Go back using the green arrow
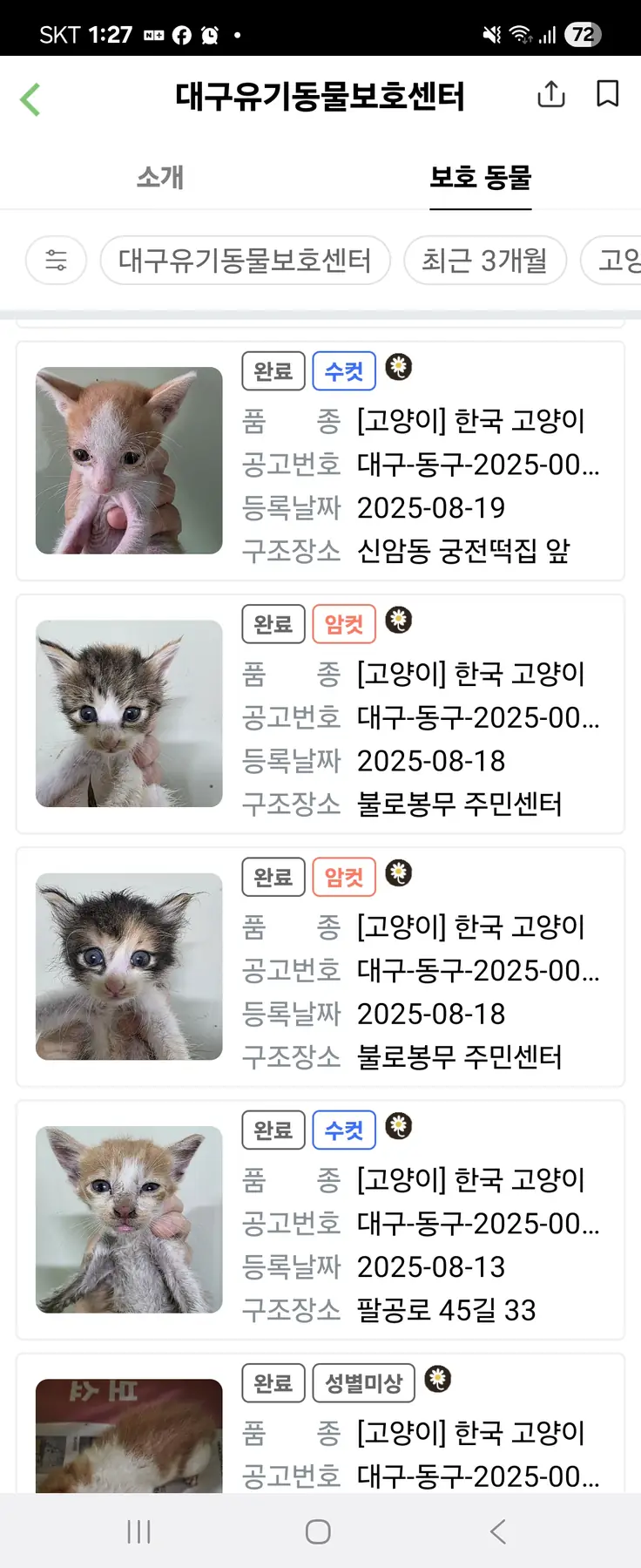This screenshot has width=641, height=1568. pyautogui.click(x=30, y=99)
